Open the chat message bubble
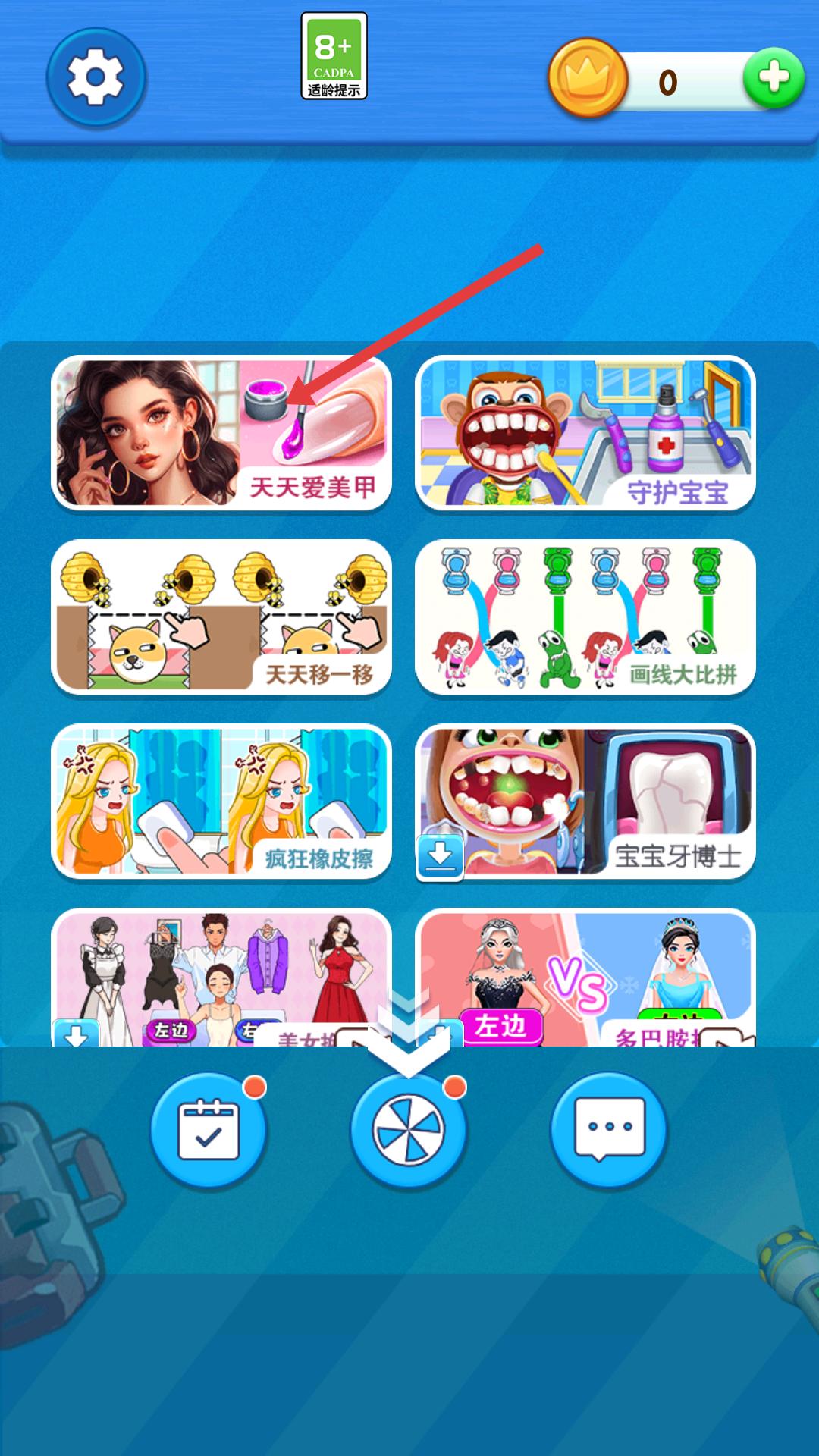 (x=608, y=1130)
